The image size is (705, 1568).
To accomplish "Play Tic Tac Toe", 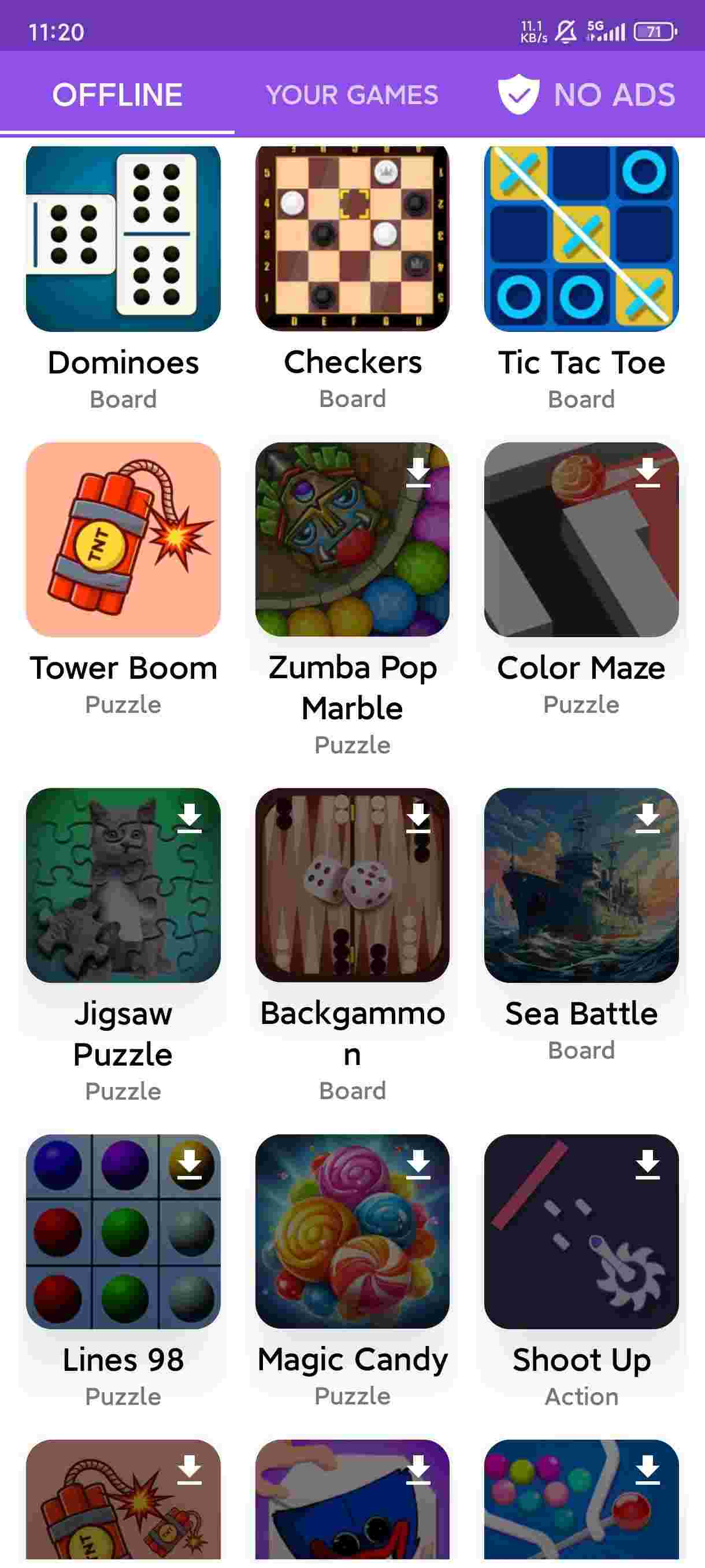I will point(581,239).
